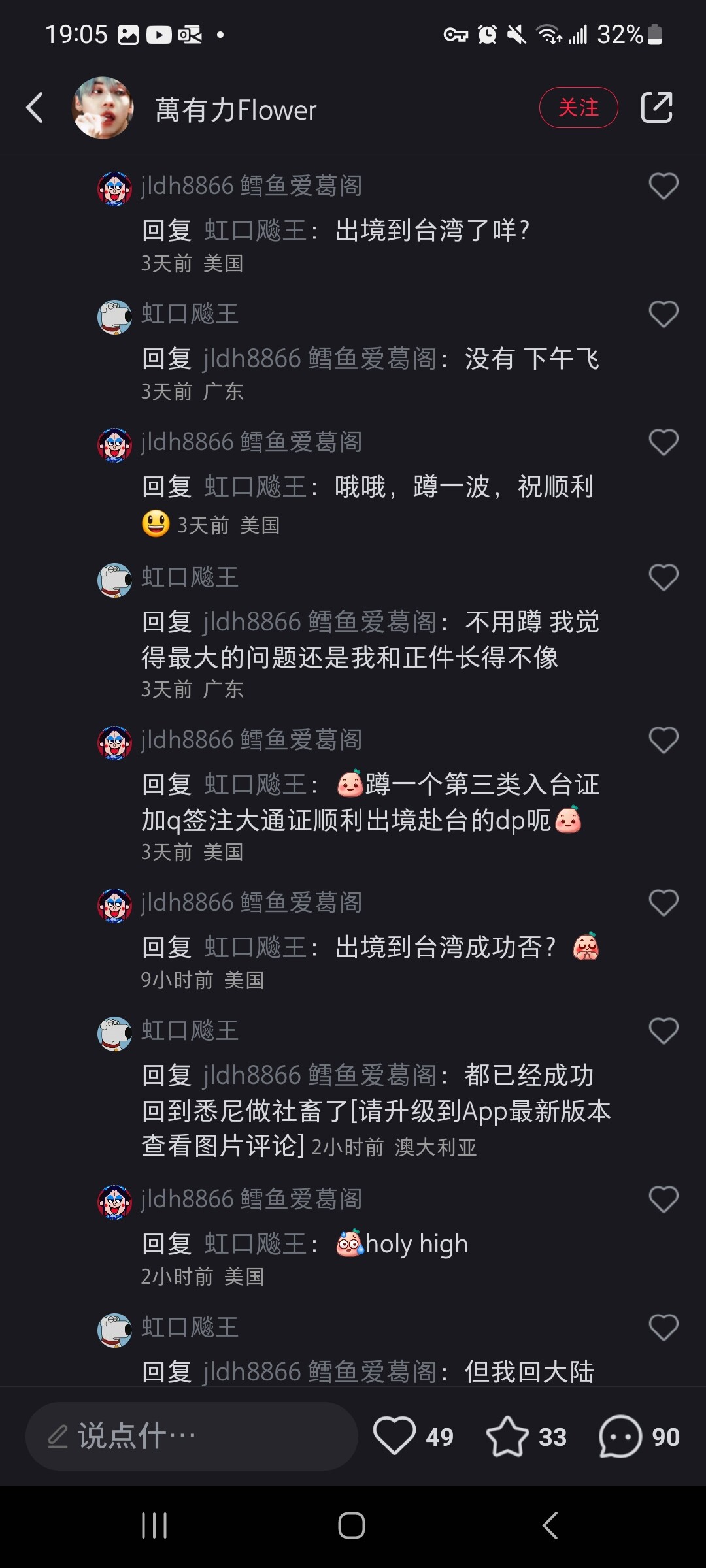The image size is (706, 1568).
Task: Like the comment "出境到台湾了咩?"
Action: [x=663, y=186]
